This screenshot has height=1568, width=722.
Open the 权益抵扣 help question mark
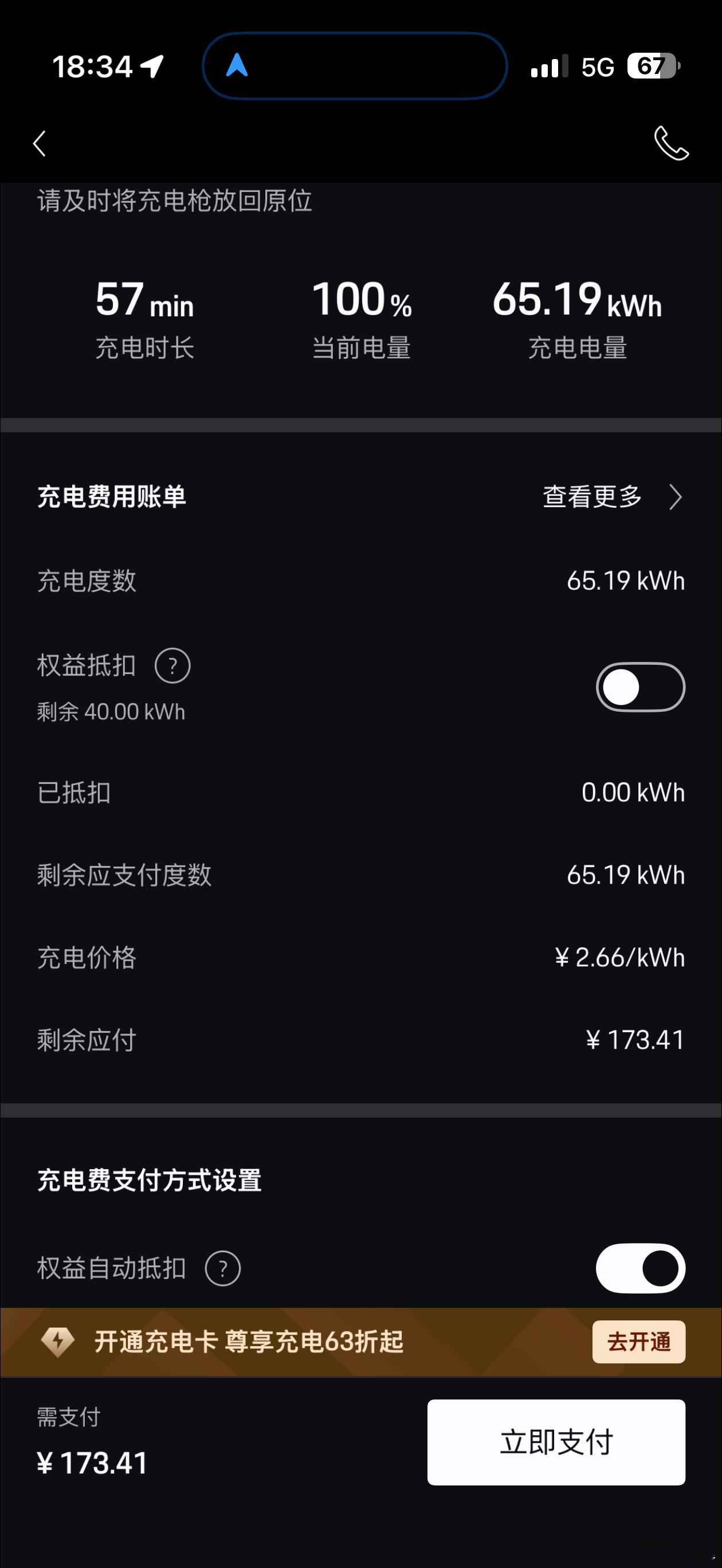[x=172, y=665]
